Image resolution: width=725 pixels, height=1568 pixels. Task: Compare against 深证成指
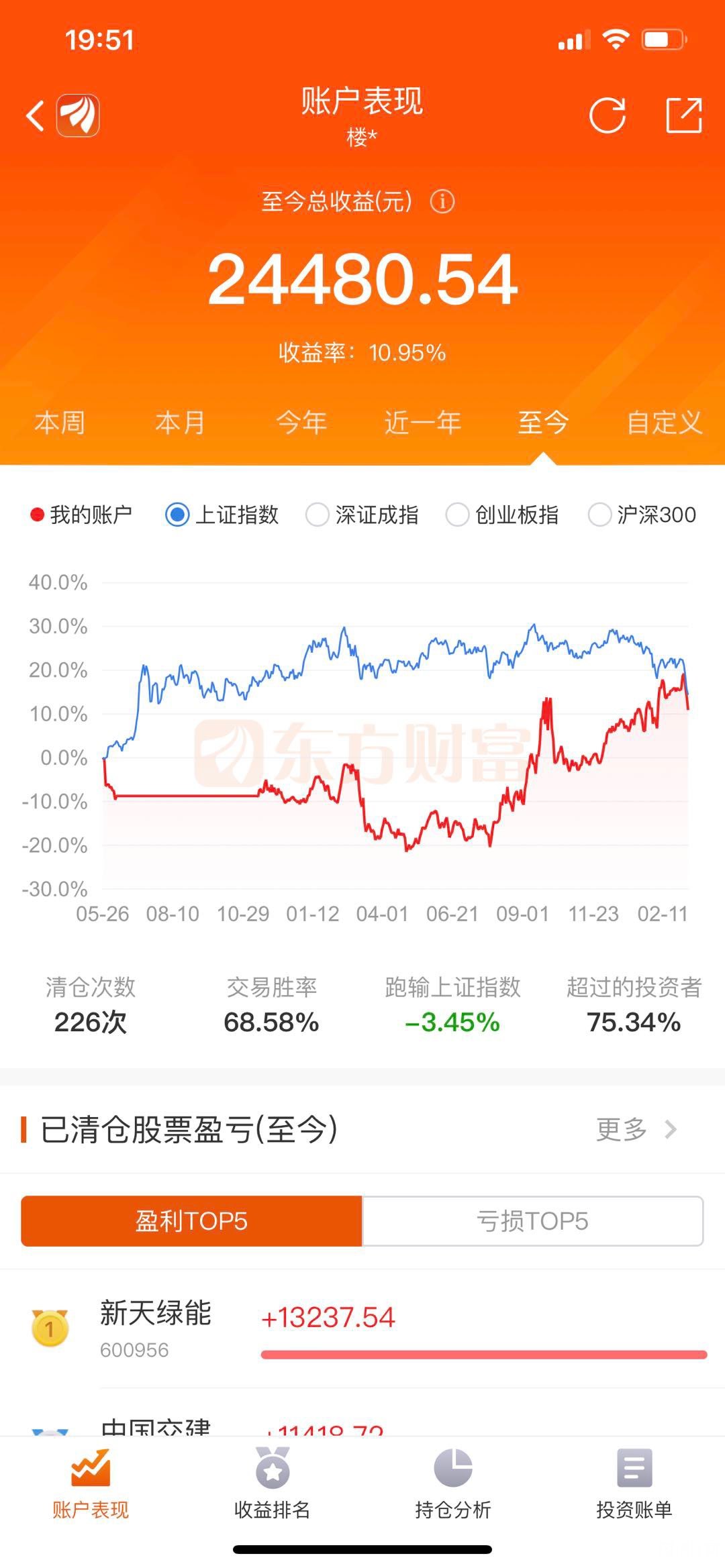click(362, 515)
